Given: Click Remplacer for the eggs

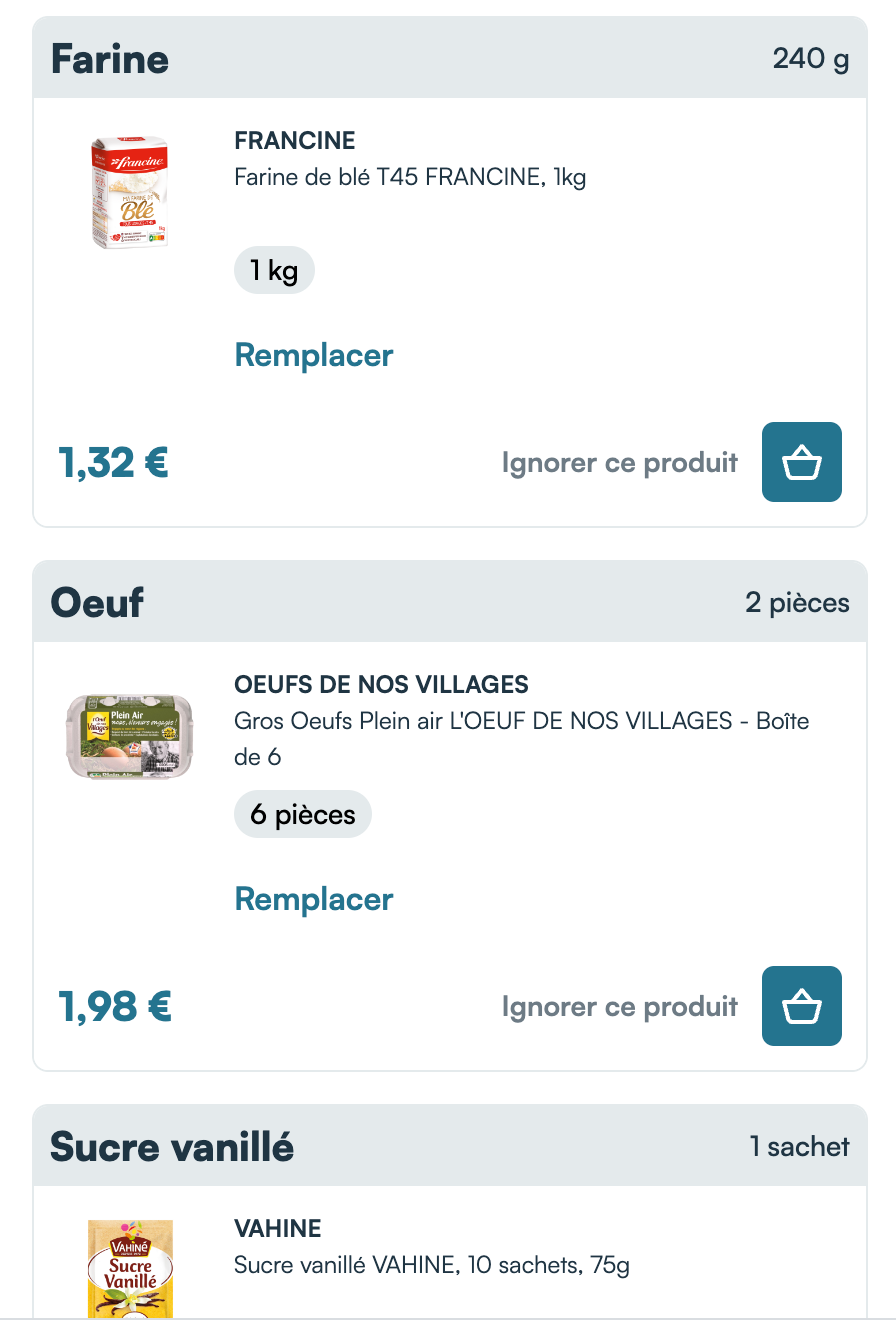Looking at the screenshot, I should pos(314,899).
